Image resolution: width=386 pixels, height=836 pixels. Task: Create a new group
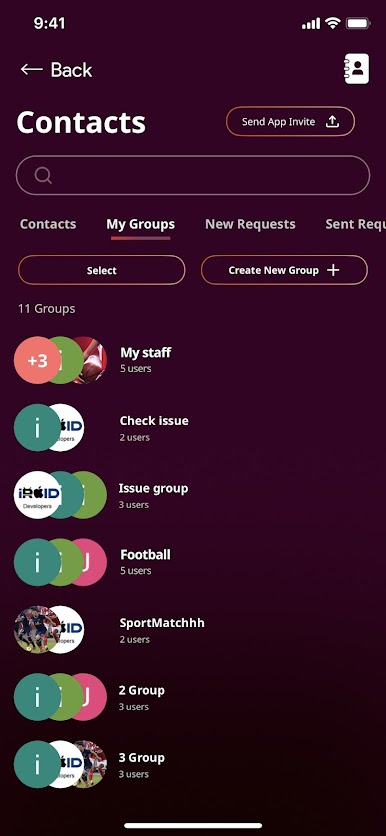(x=284, y=270)
